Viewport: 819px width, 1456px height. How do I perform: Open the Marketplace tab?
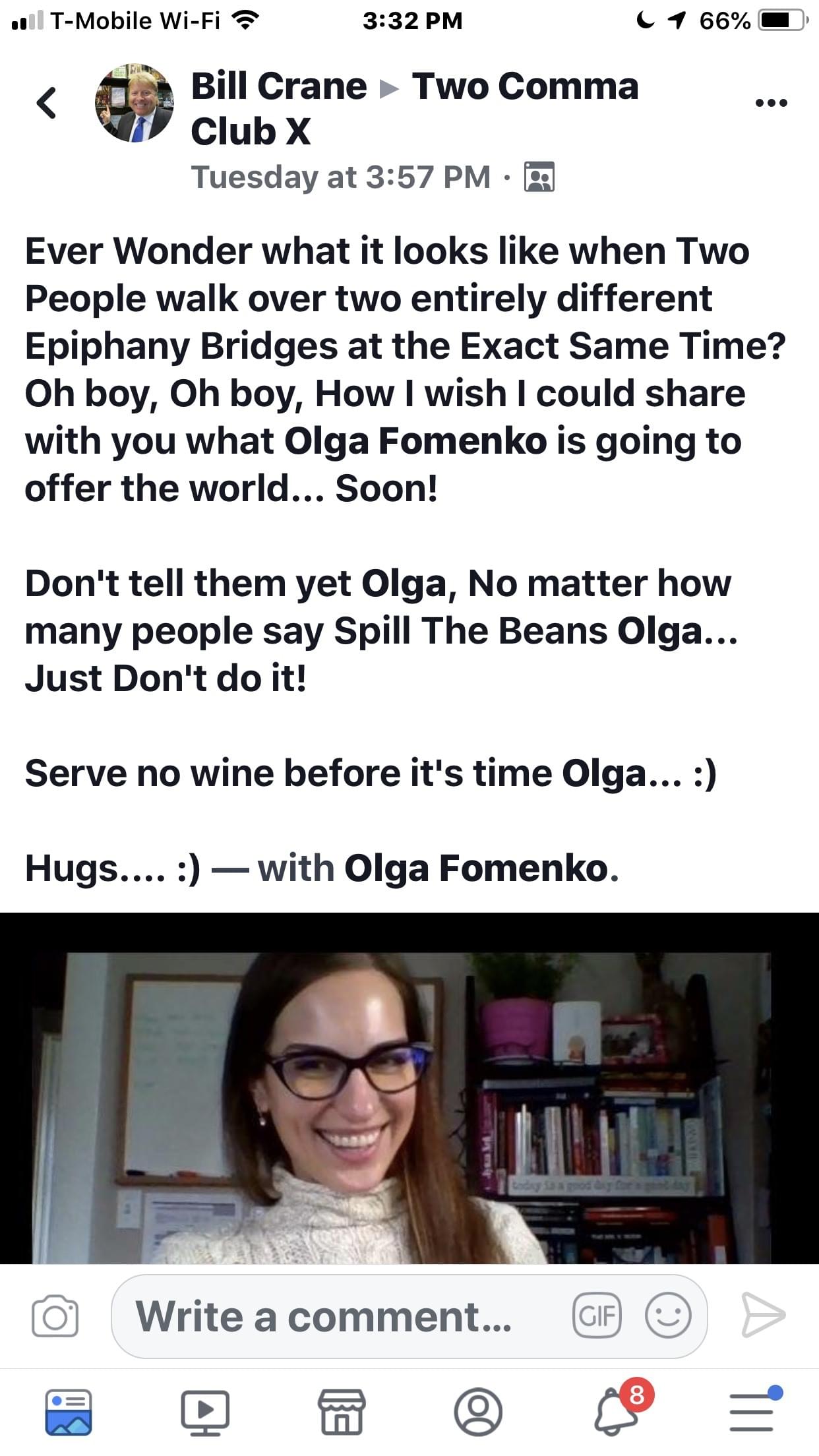(x=342, y=1412)
